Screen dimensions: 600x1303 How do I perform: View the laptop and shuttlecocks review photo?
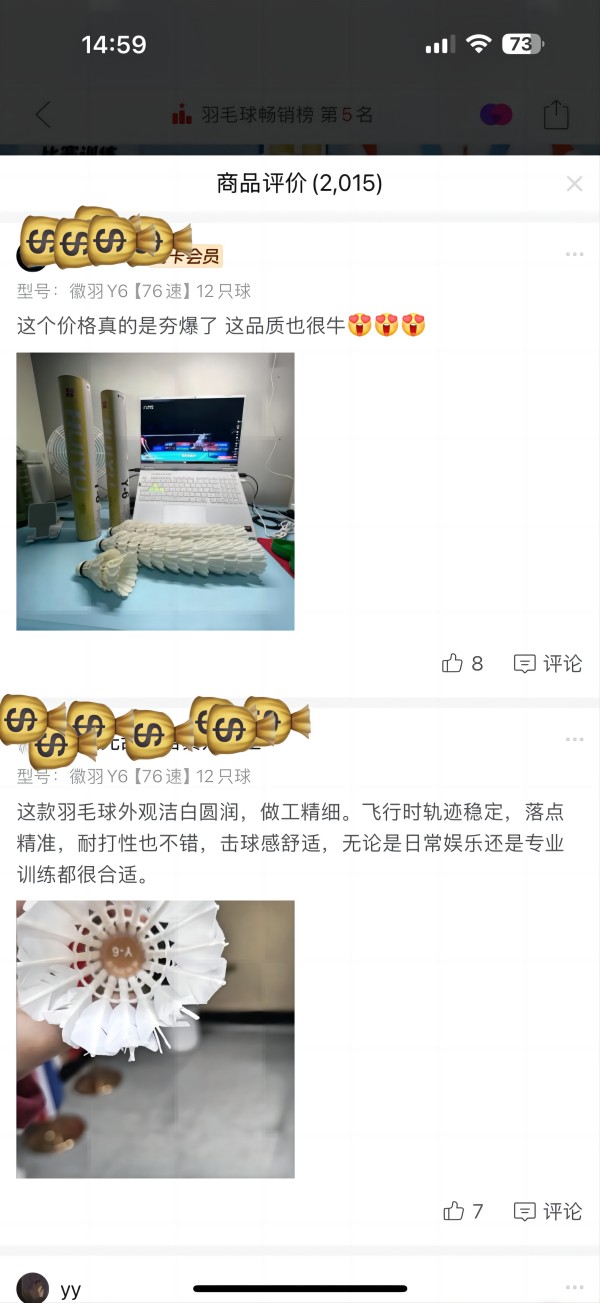(155, 491)
